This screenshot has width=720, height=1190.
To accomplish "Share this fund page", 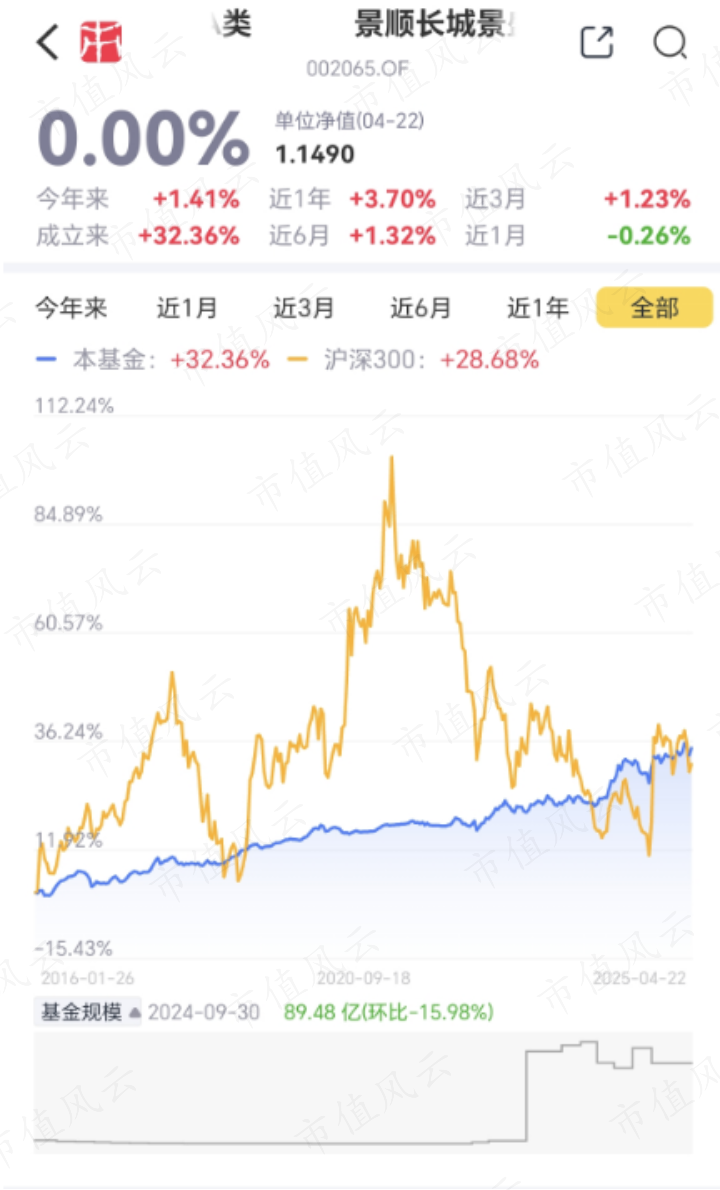I will (x=597, y=42).
